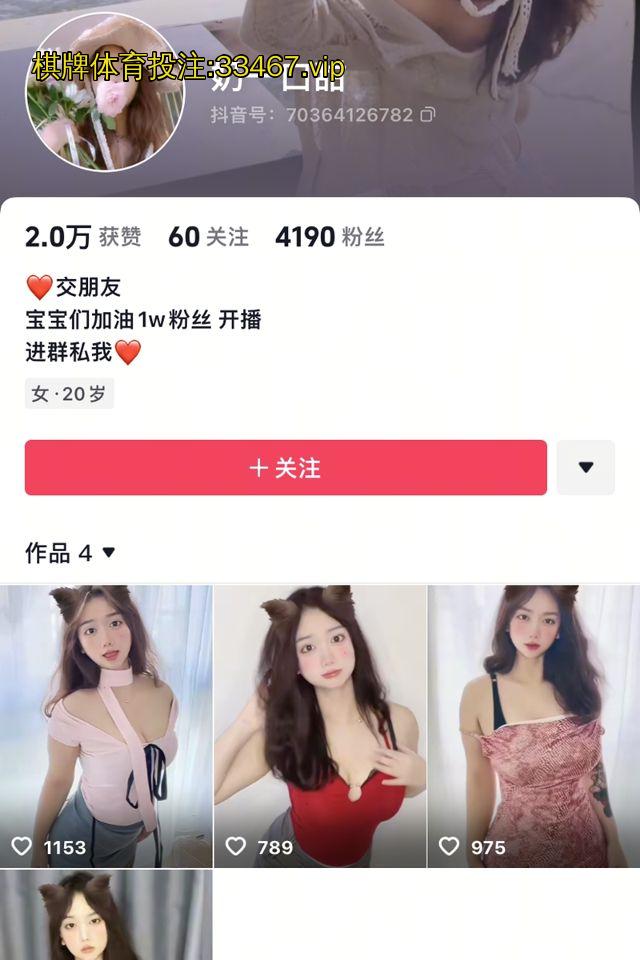View the video with 975 likes
Screen dimensions: 640x960
tap(534, 726)
